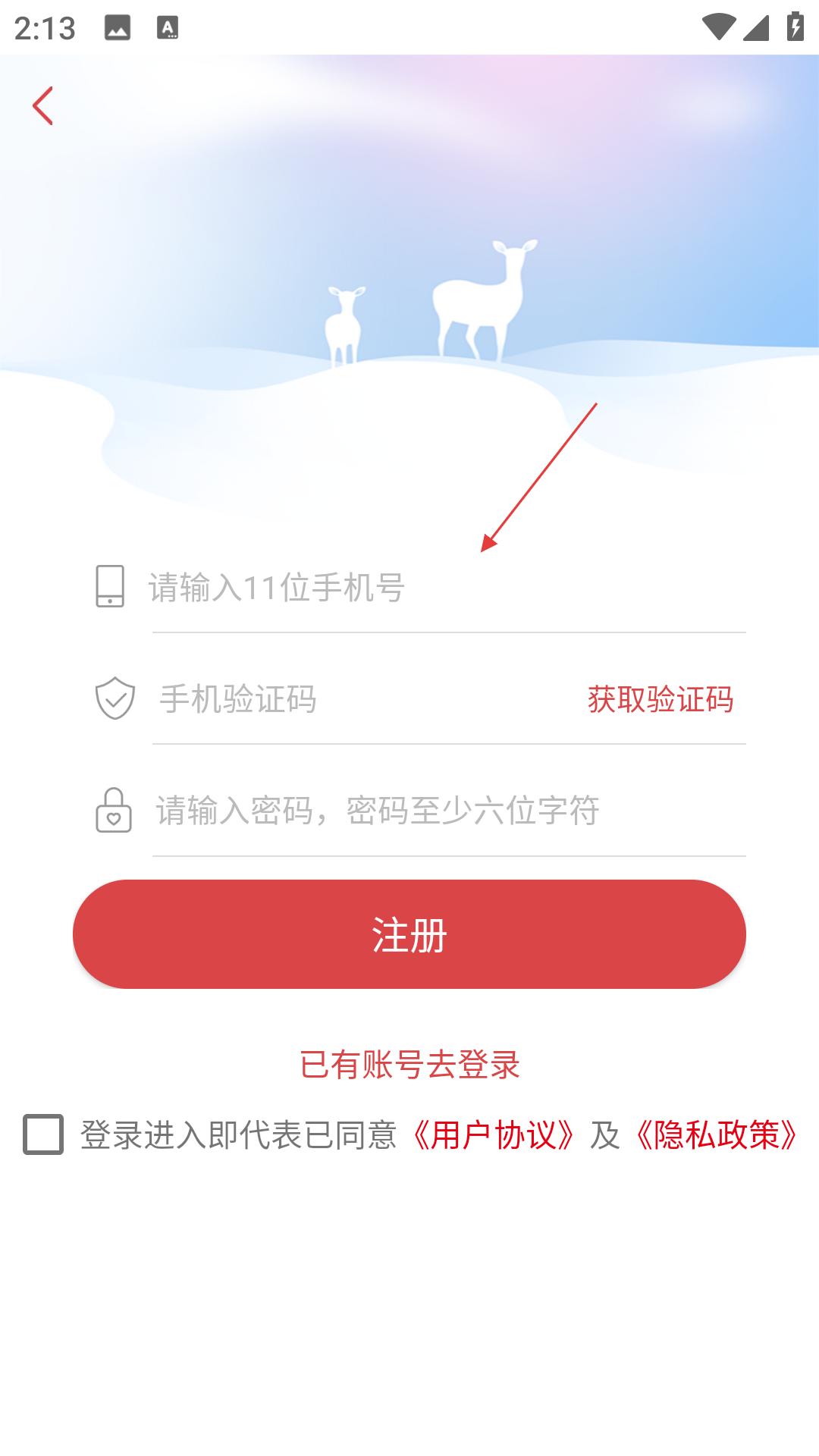819x1456 pixels.
Task: Tap the back arrow at top left
Action: pyautogui.click(x=43, y=105)
